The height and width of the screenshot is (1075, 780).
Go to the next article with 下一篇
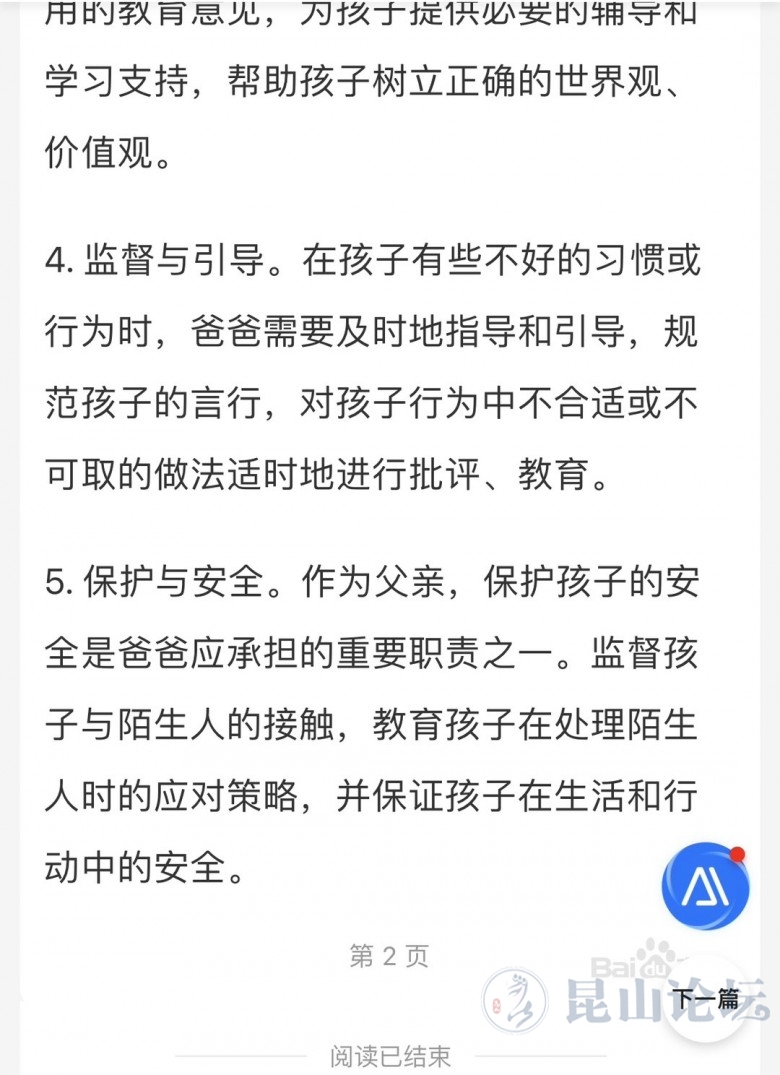[x=705, y=997]
